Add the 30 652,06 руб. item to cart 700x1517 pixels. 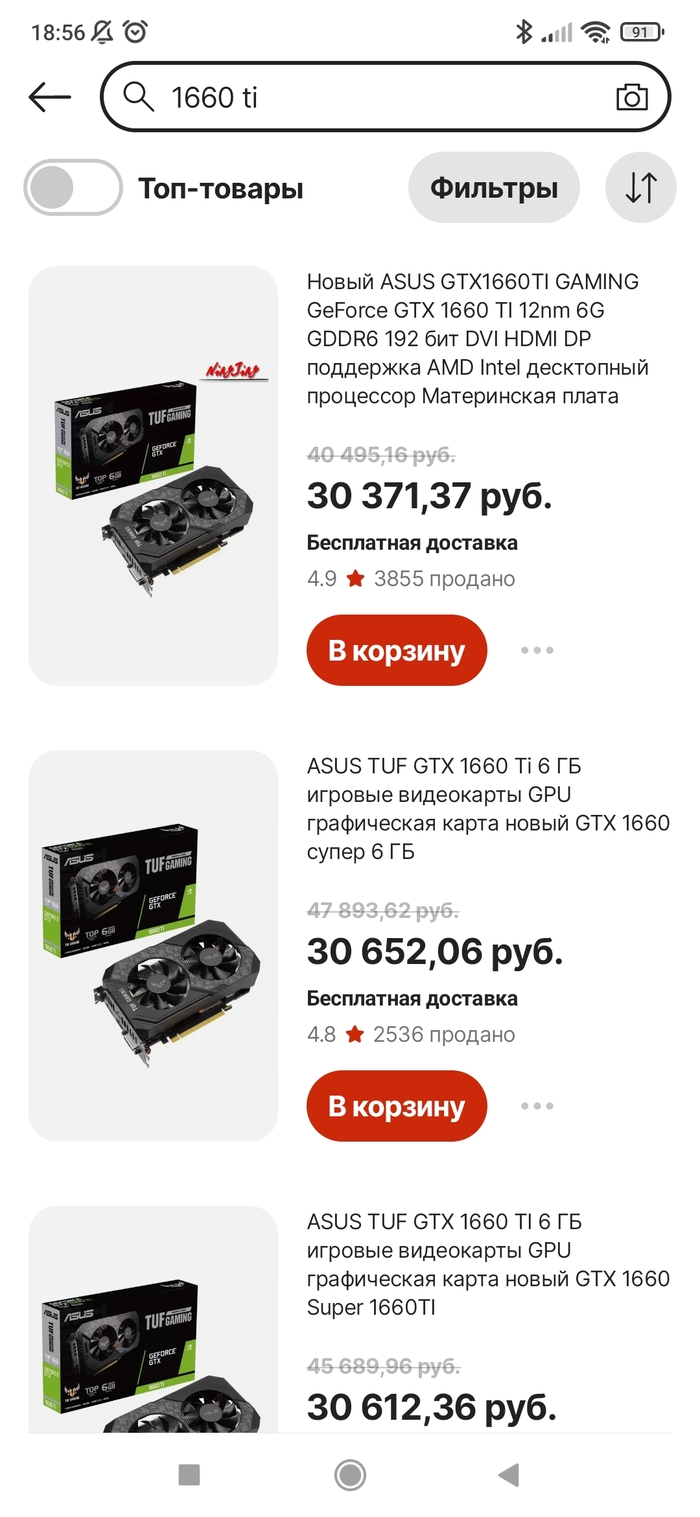pos(396,1106)
